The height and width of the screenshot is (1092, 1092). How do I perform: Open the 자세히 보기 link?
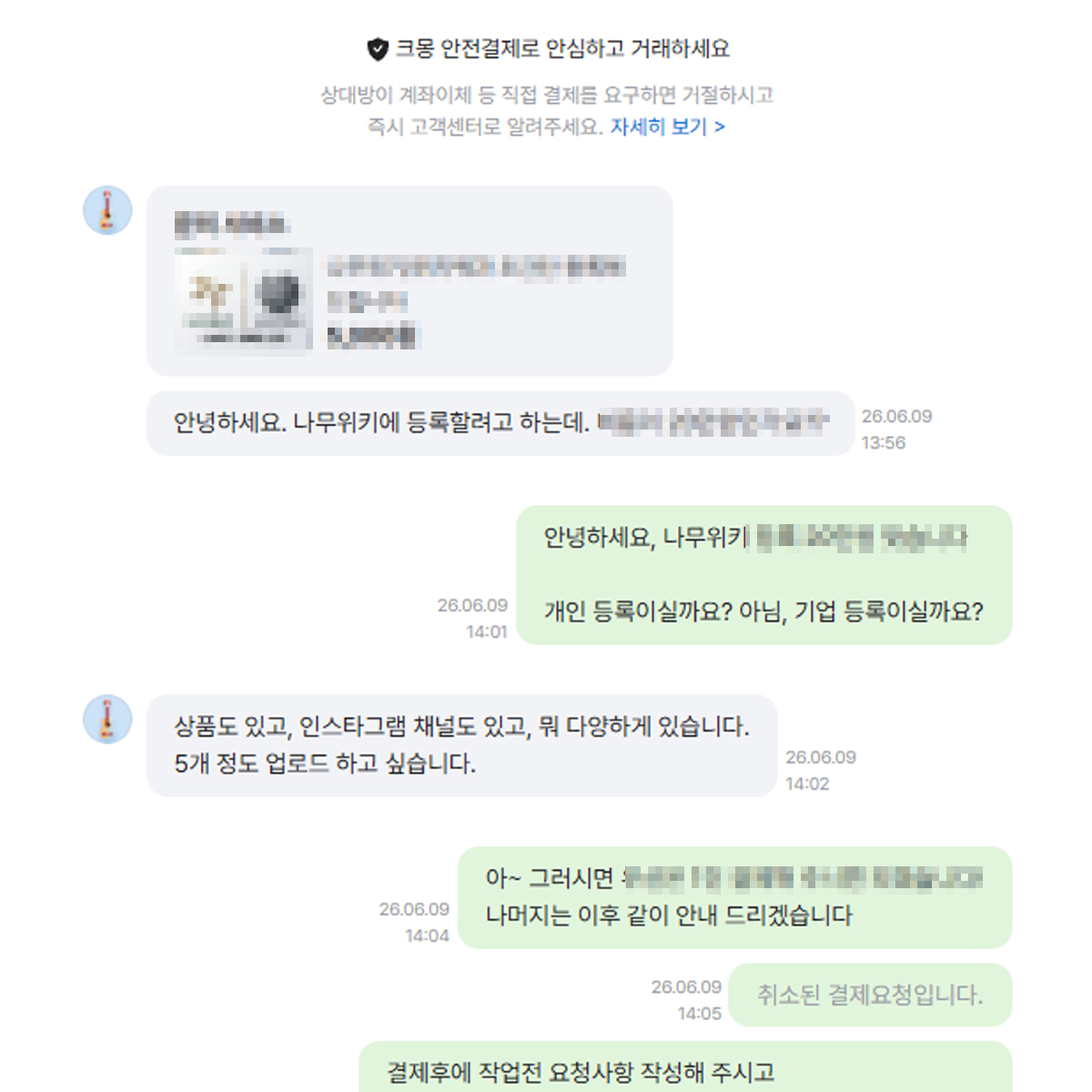[668, 126]
